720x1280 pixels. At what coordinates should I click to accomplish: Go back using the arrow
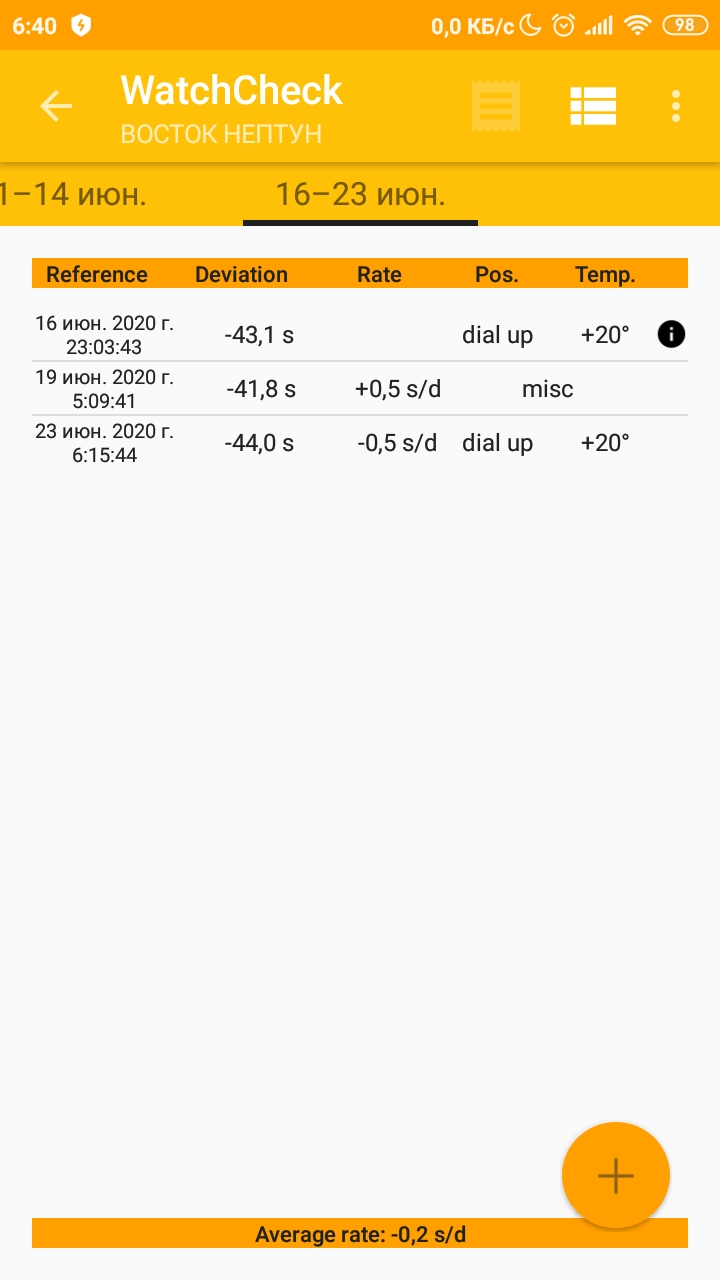[x=56, y=105]
